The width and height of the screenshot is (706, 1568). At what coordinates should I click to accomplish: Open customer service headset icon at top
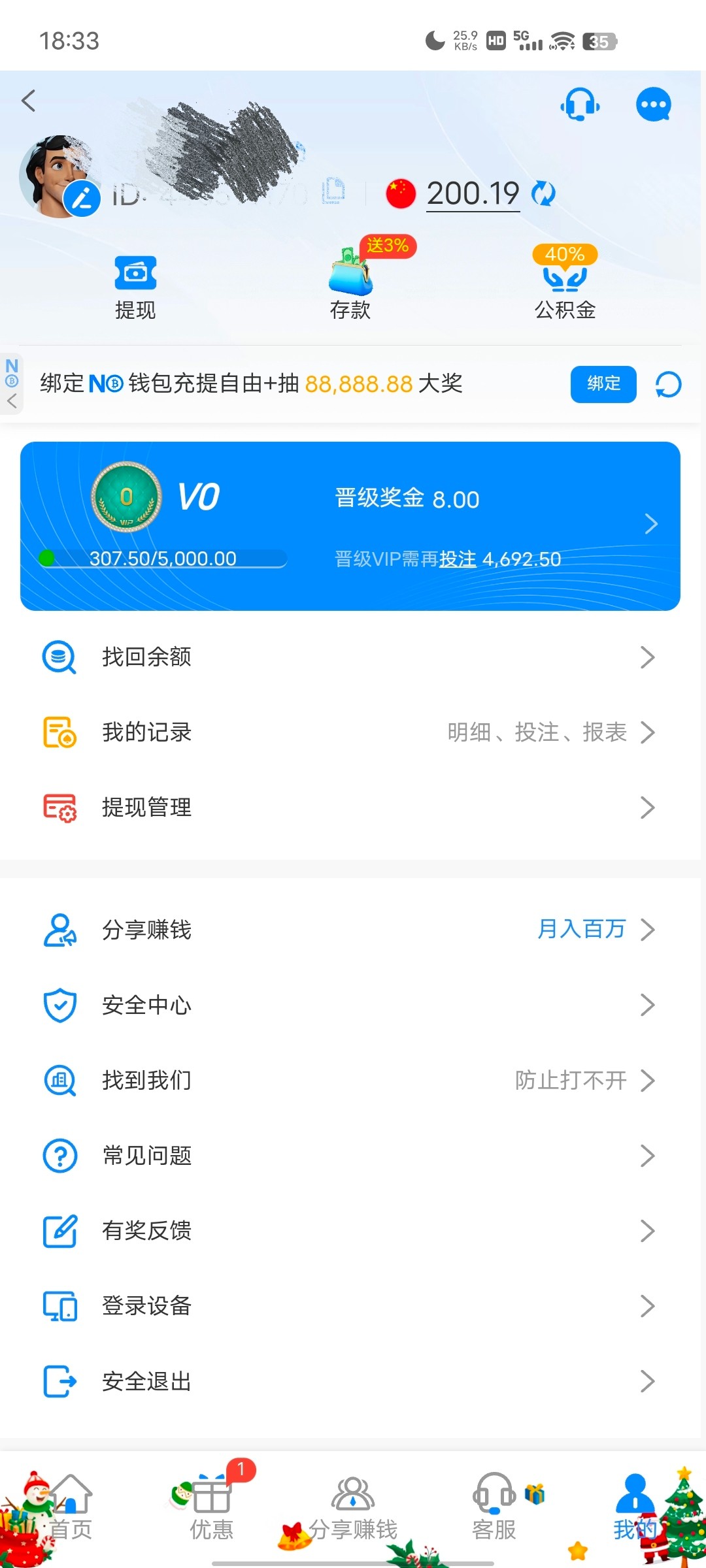580,105
